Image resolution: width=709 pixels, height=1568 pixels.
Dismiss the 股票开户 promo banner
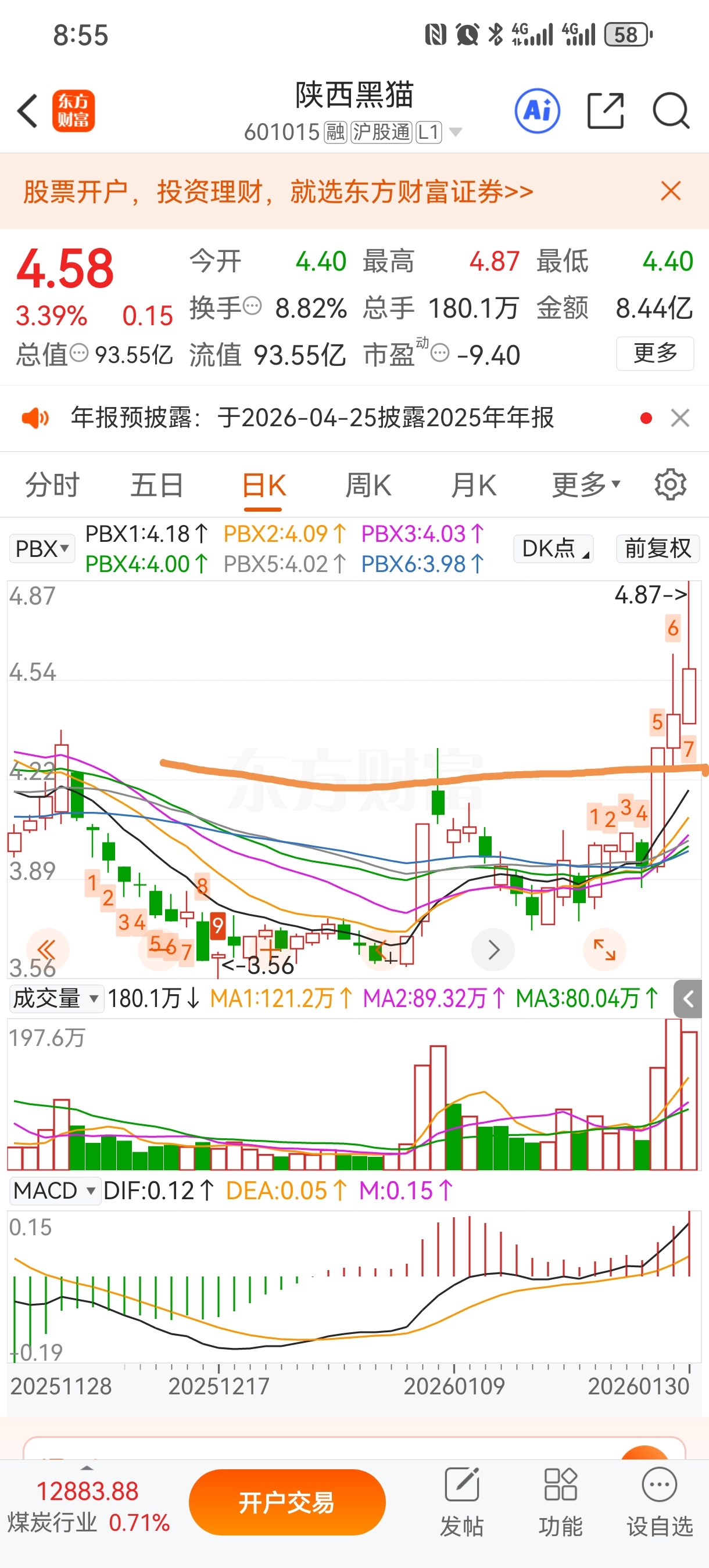point(671,191)
